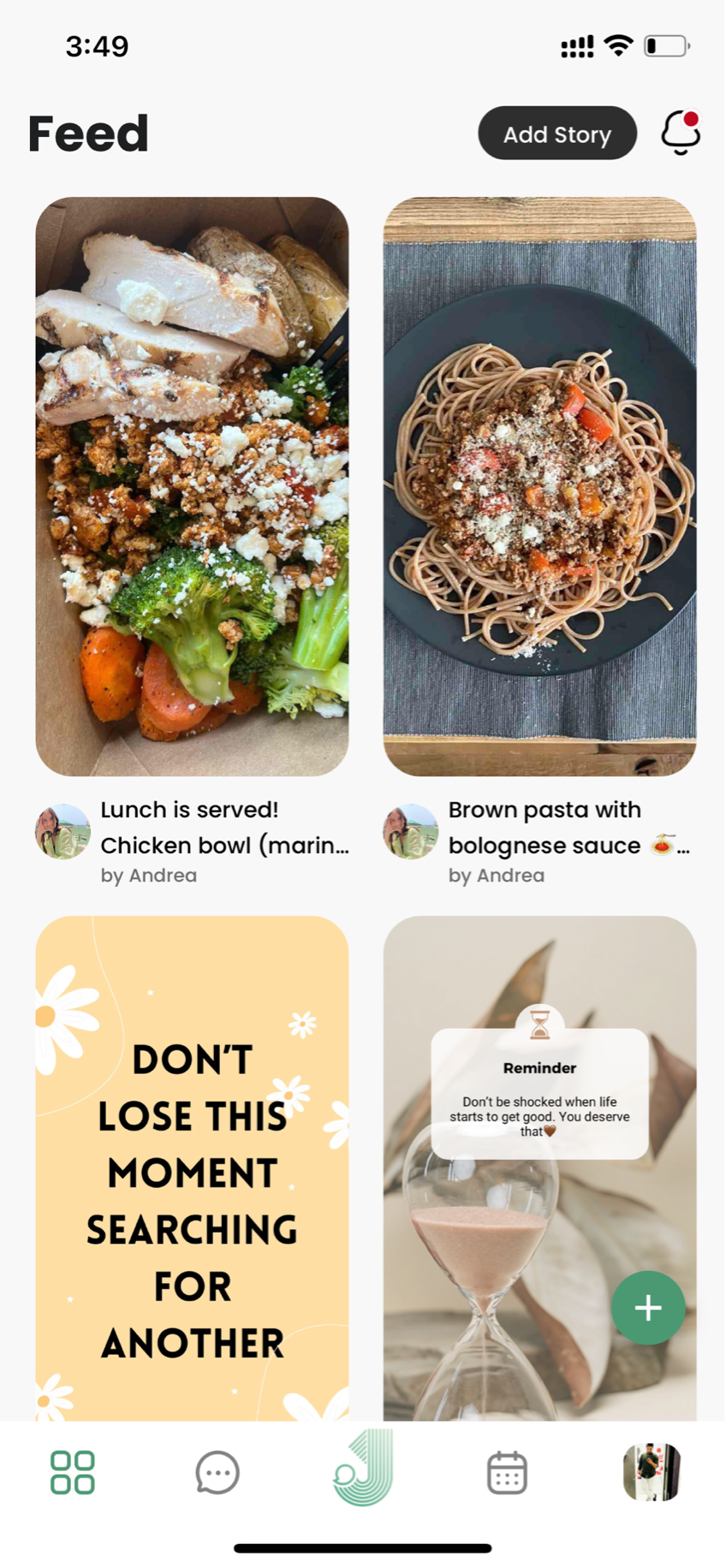The height and width of the screenshot is (1568, 726).
Task: Tap the Add Story button
Action: coord(556,134)
